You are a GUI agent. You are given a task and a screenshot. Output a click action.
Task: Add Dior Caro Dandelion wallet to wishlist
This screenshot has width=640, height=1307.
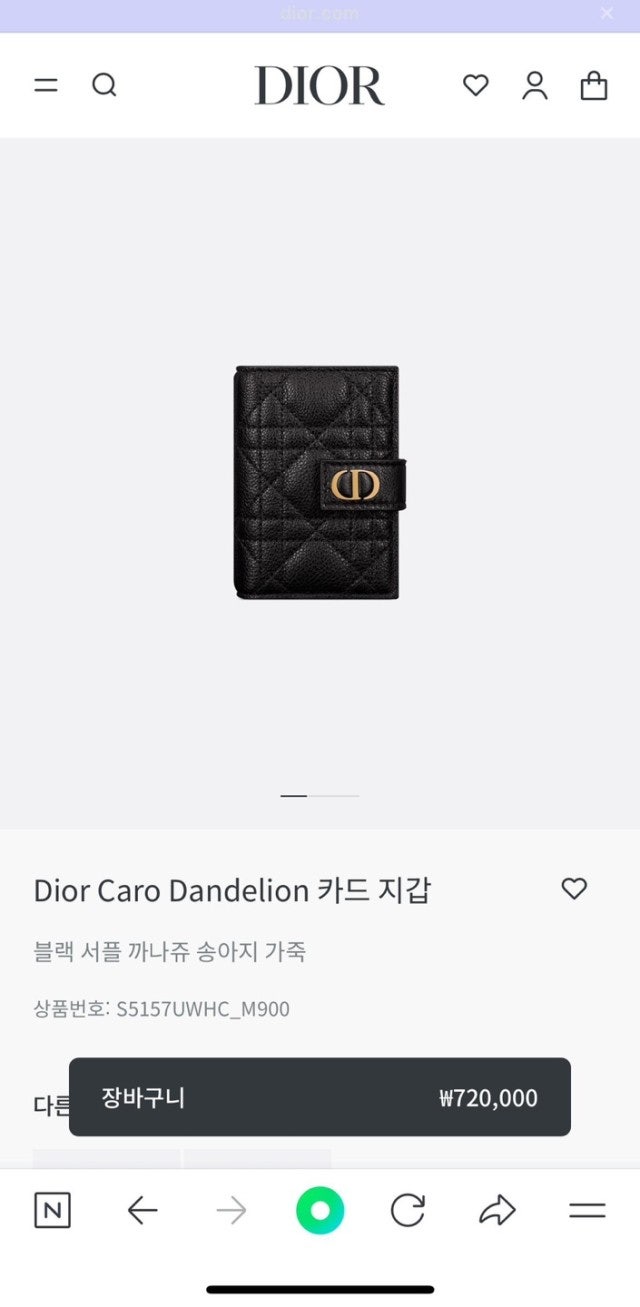574,888
